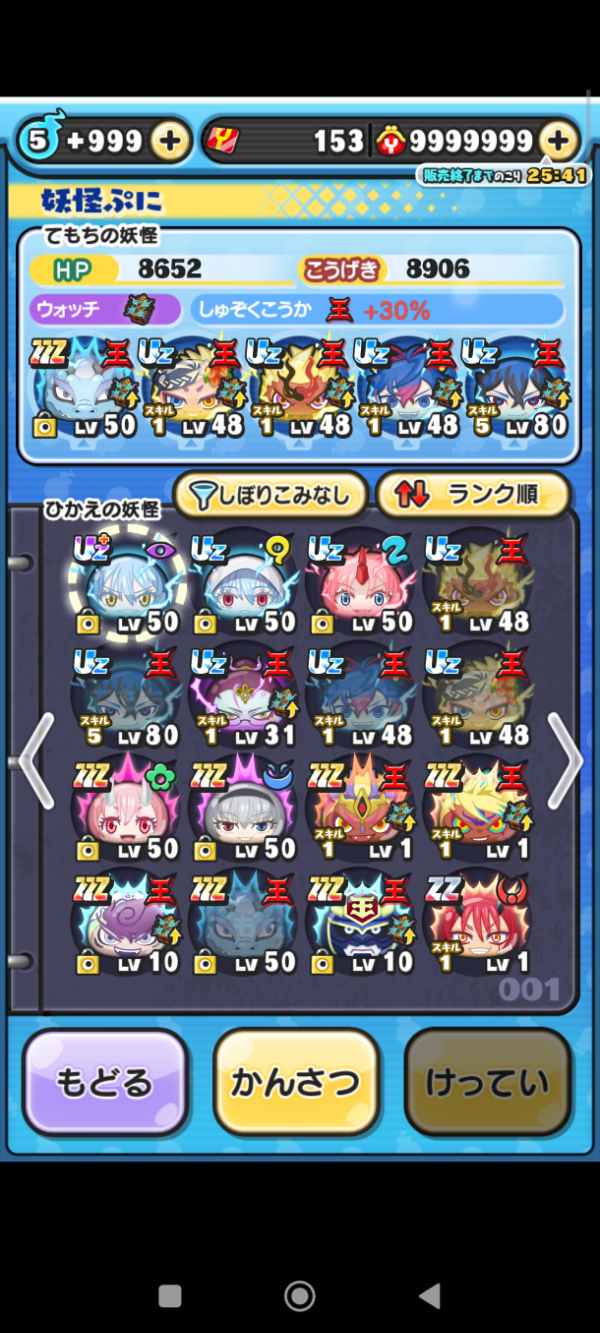Change sorting with ランク順 button
Viewport: 600px width, 1333px height.
tap(473, 494)
